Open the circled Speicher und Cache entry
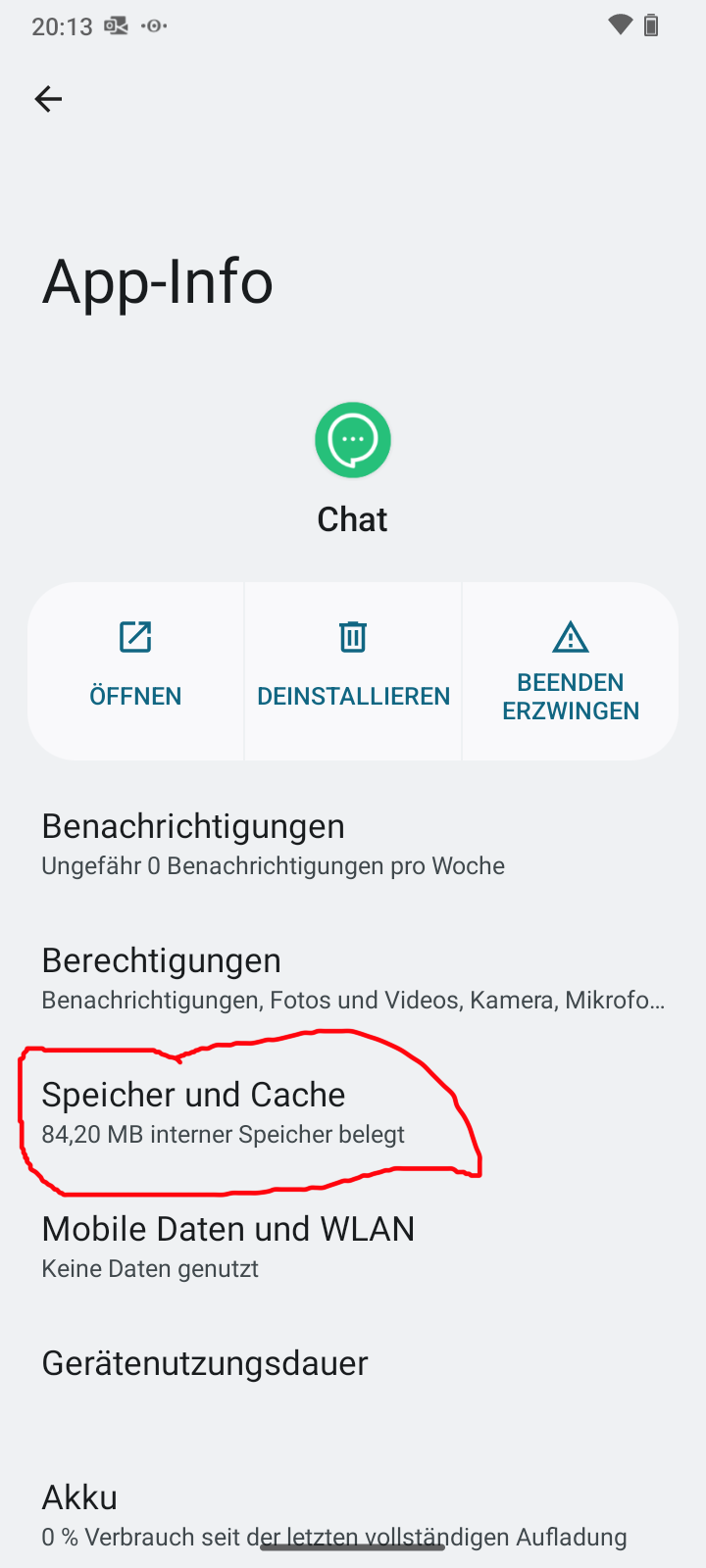This screenshot has width=706, height=1568. coord(353,1111)
